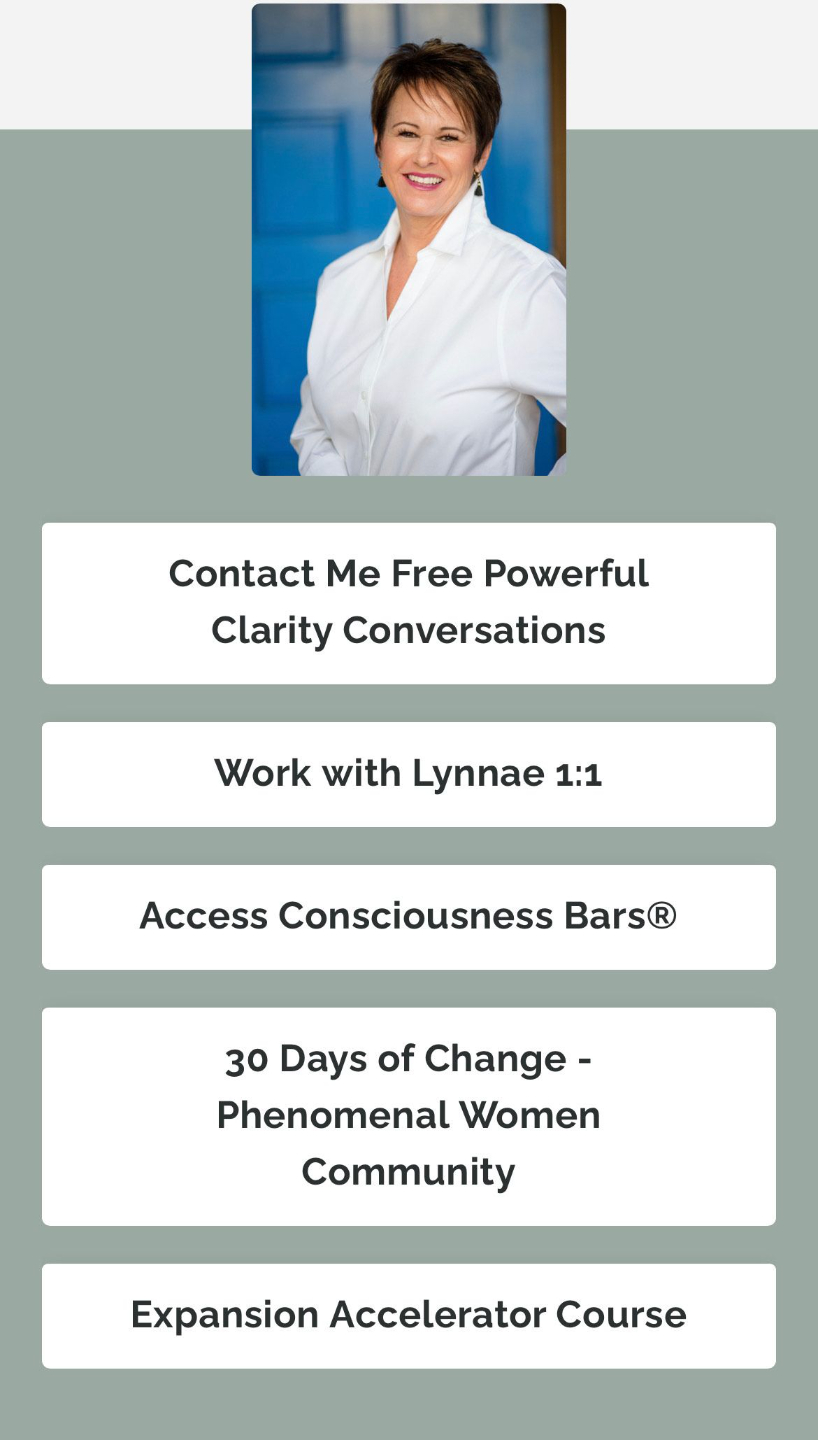The image size is (818, 1440).
Task: Open 30 Days of Change community
Action: [408, 1116]
